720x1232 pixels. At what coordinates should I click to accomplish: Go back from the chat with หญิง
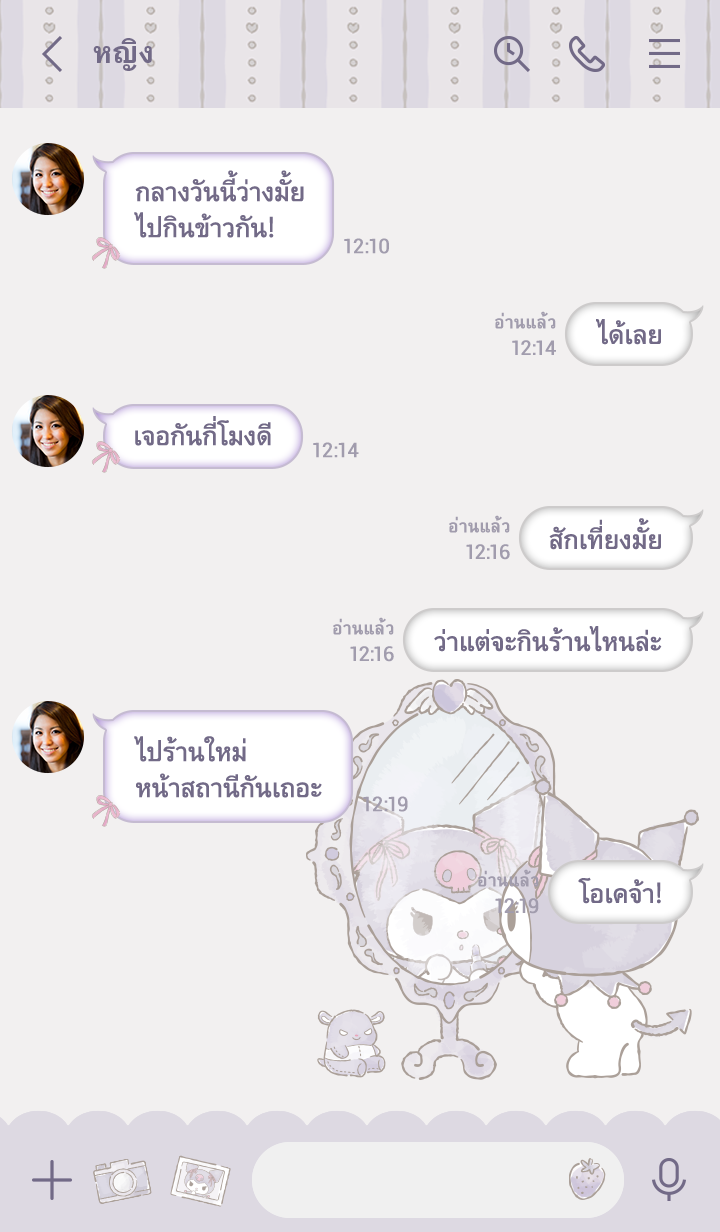(x=52, y=54)
